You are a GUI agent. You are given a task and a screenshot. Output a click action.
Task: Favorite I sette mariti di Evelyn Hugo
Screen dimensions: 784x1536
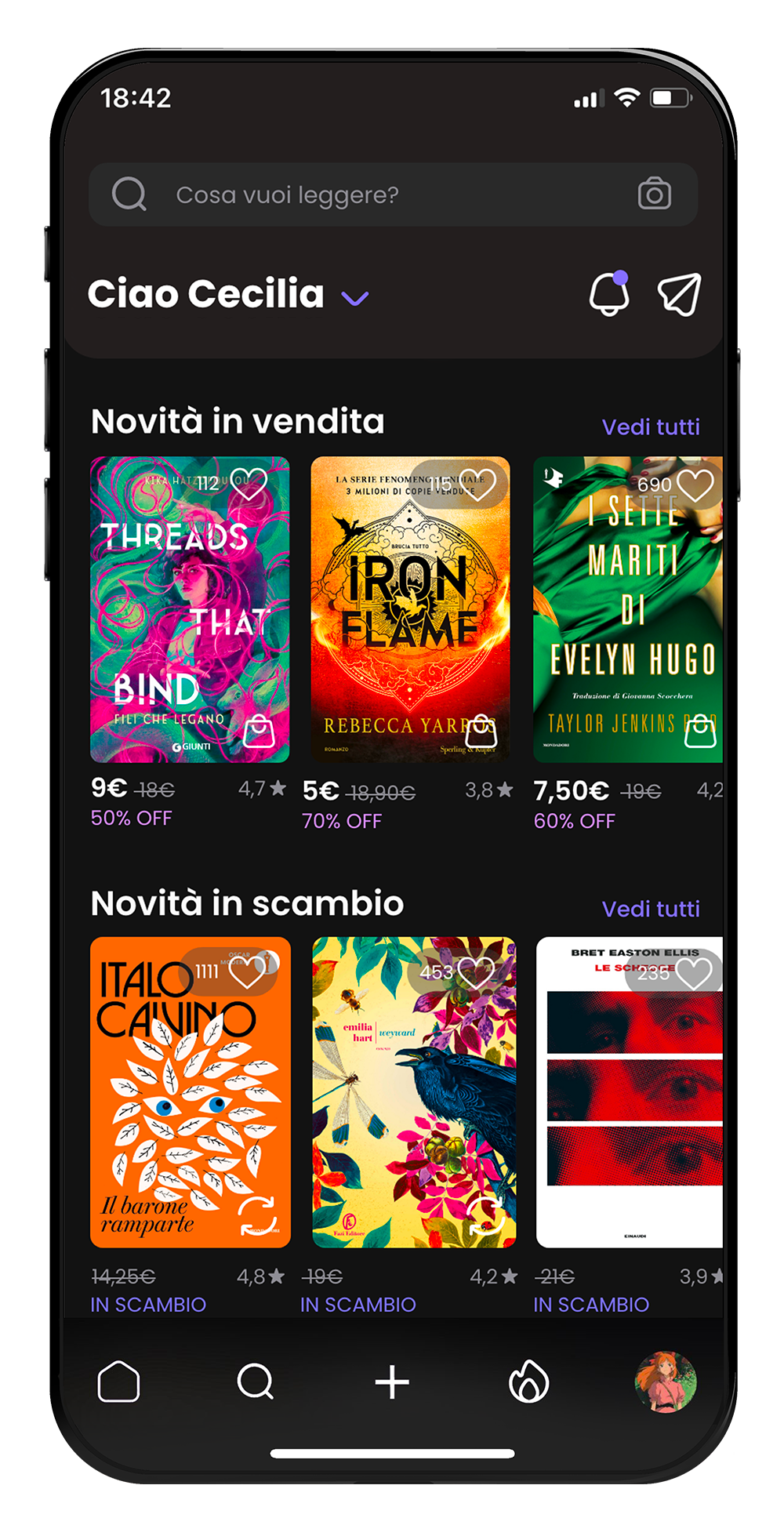[695, 484]
